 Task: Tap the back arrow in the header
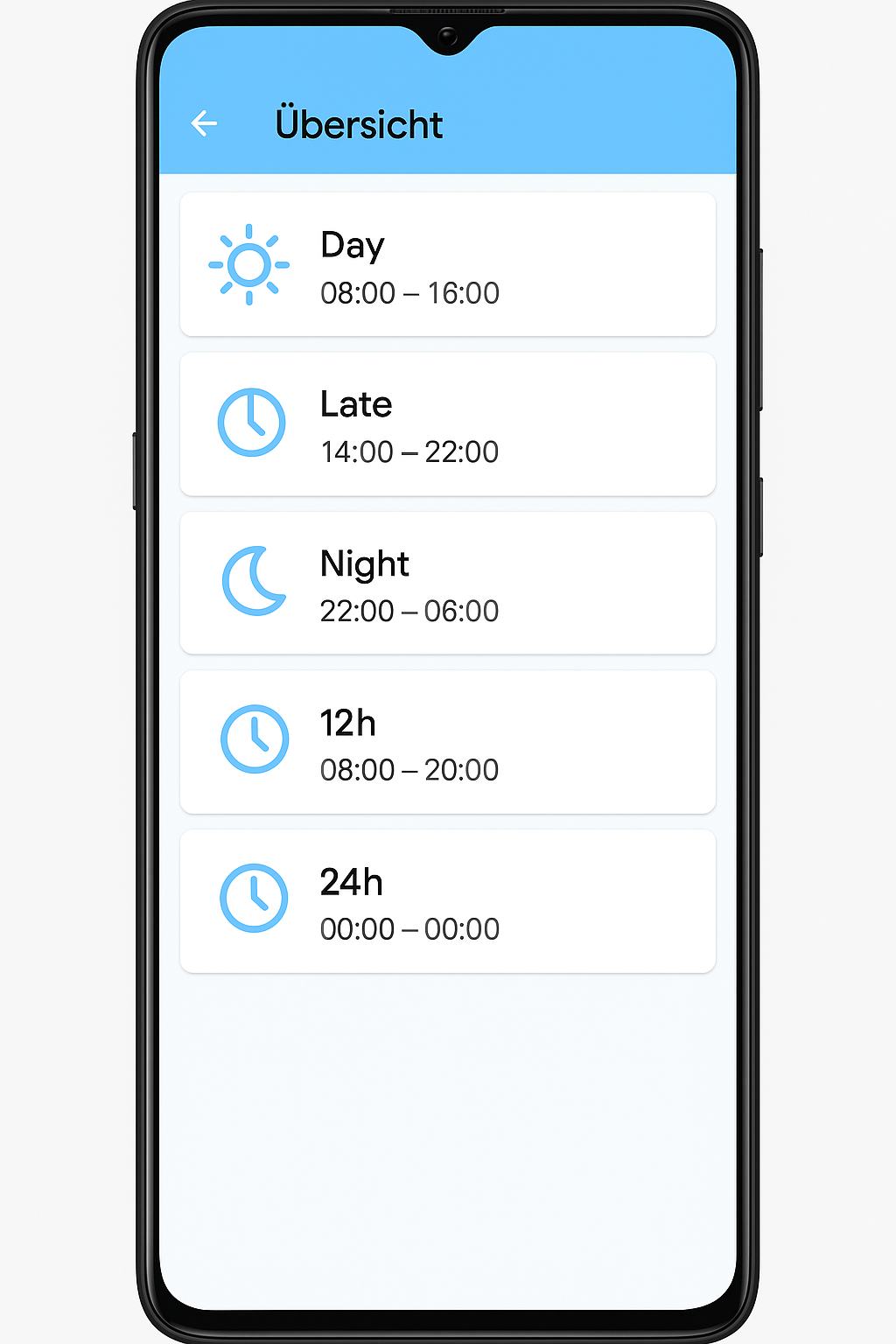(x=204, y=123)
